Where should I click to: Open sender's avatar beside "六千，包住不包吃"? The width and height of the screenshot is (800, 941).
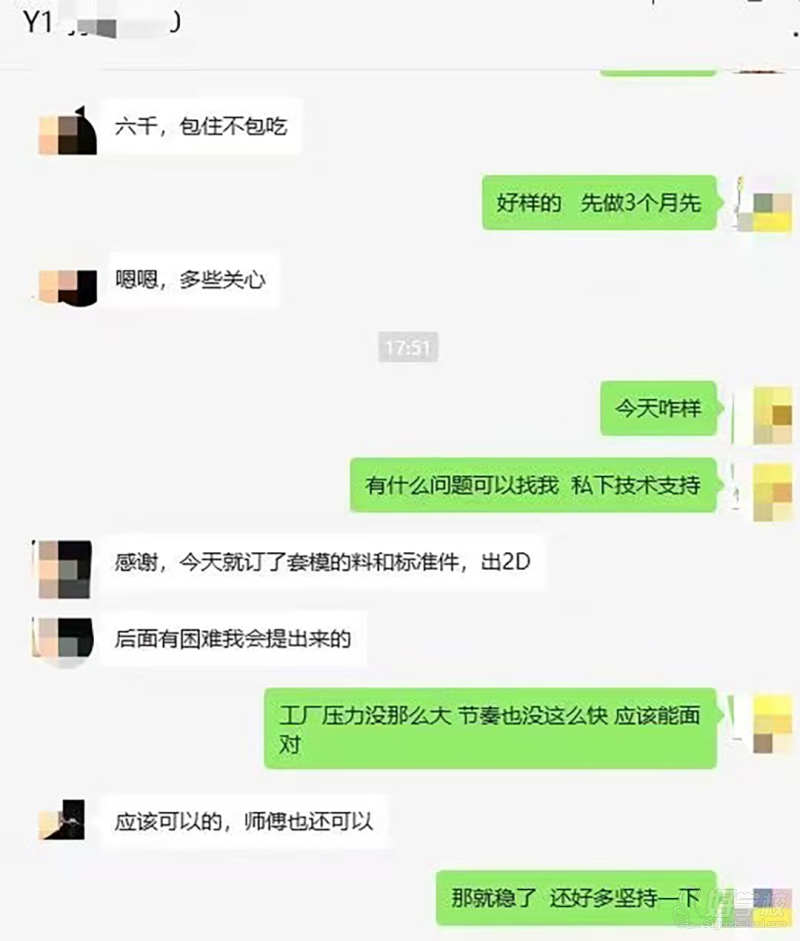point(67,131)
